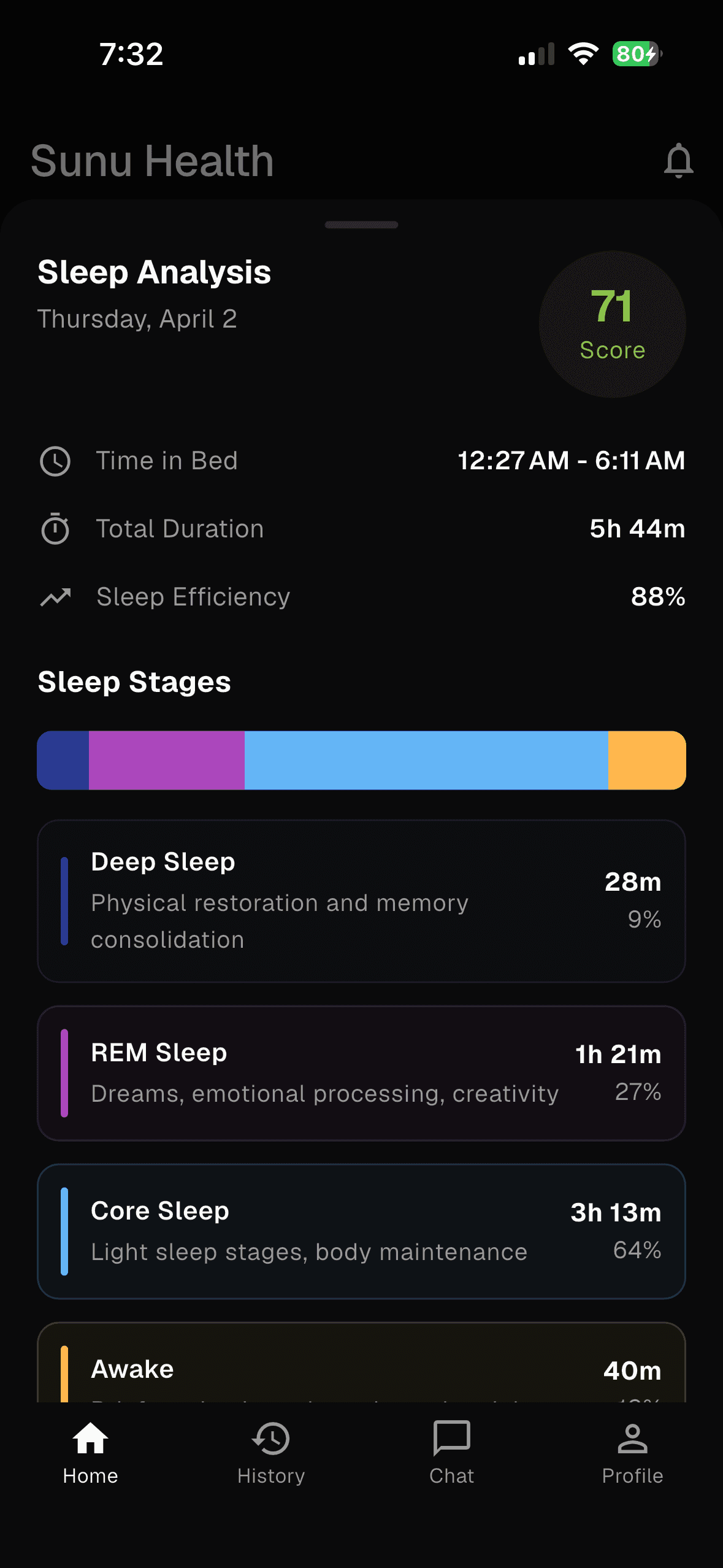Click the Time in Bed clock icon
This screenshot has height=1568, width=723.
pyautogui.click(x=55, y=461)
